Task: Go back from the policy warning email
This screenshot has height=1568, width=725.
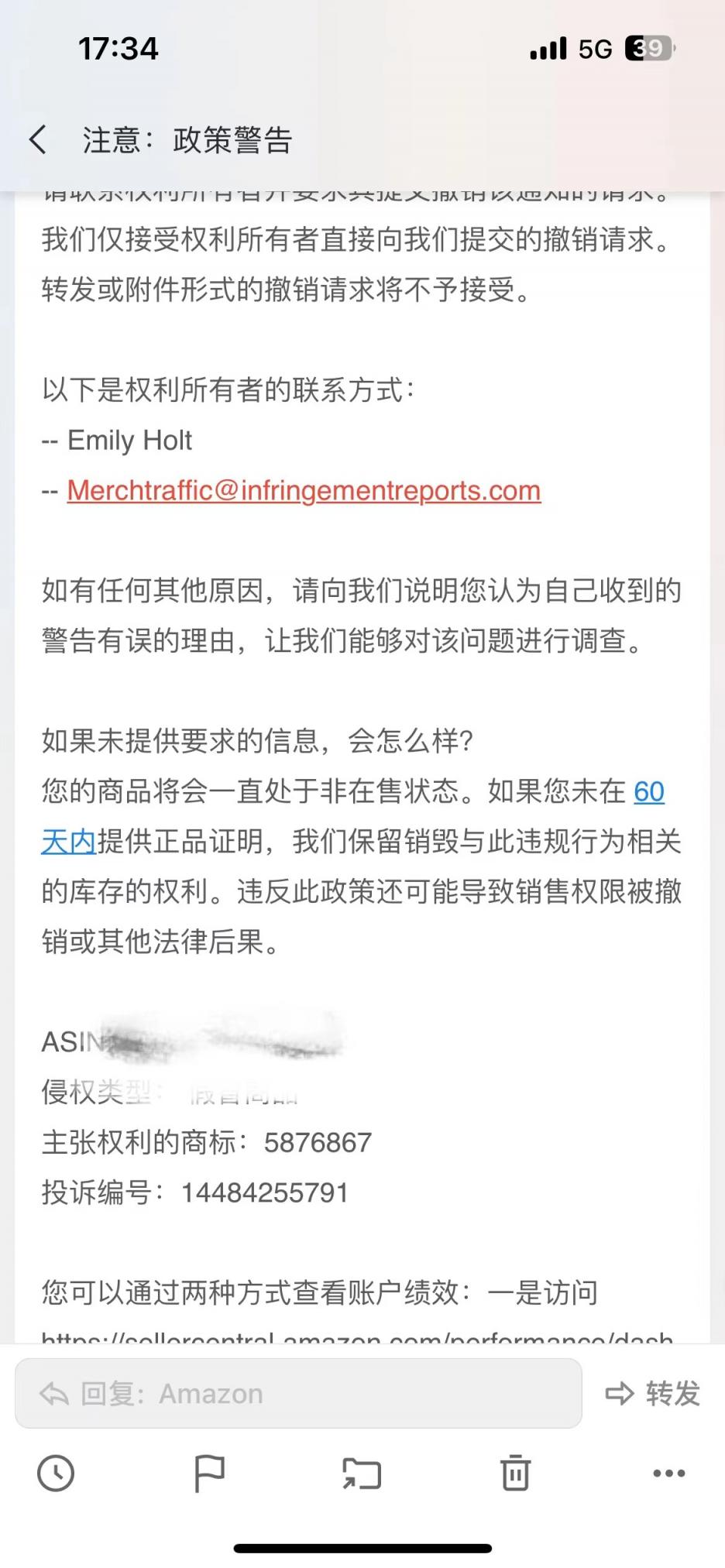Action: [x=37, y=140]
